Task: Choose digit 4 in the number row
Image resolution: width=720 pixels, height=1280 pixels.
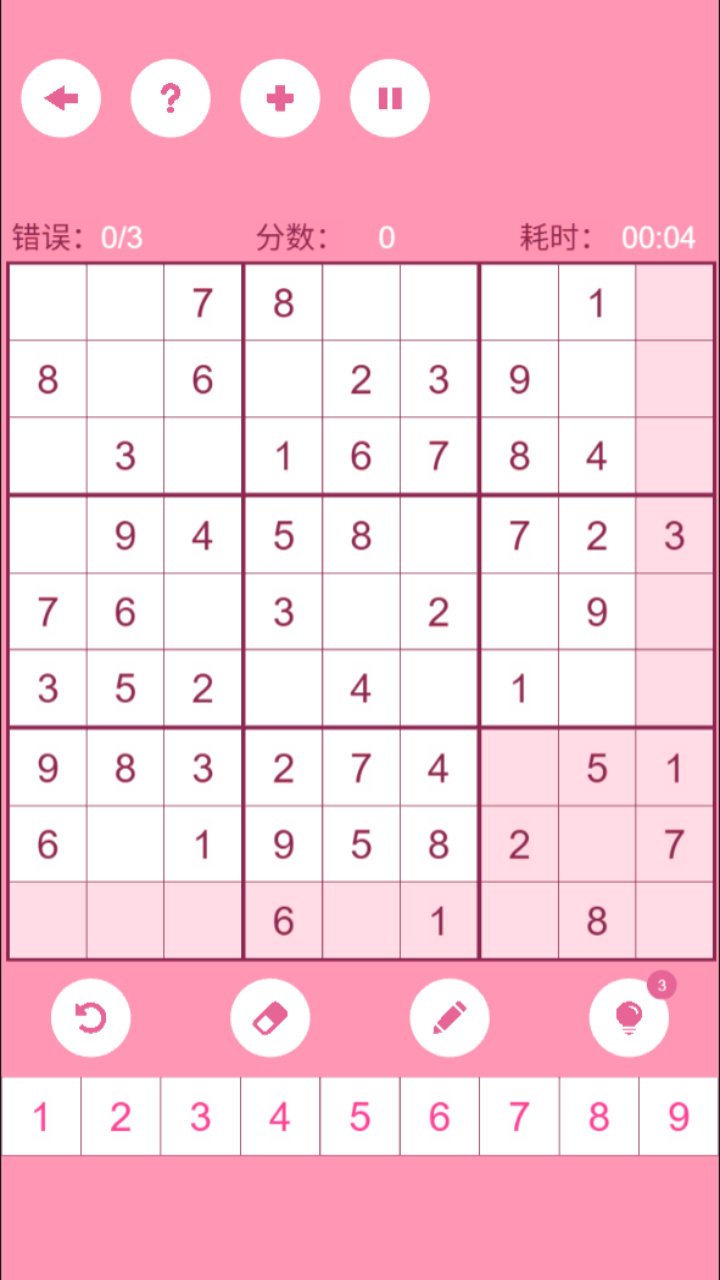Action: (280, 1116)
